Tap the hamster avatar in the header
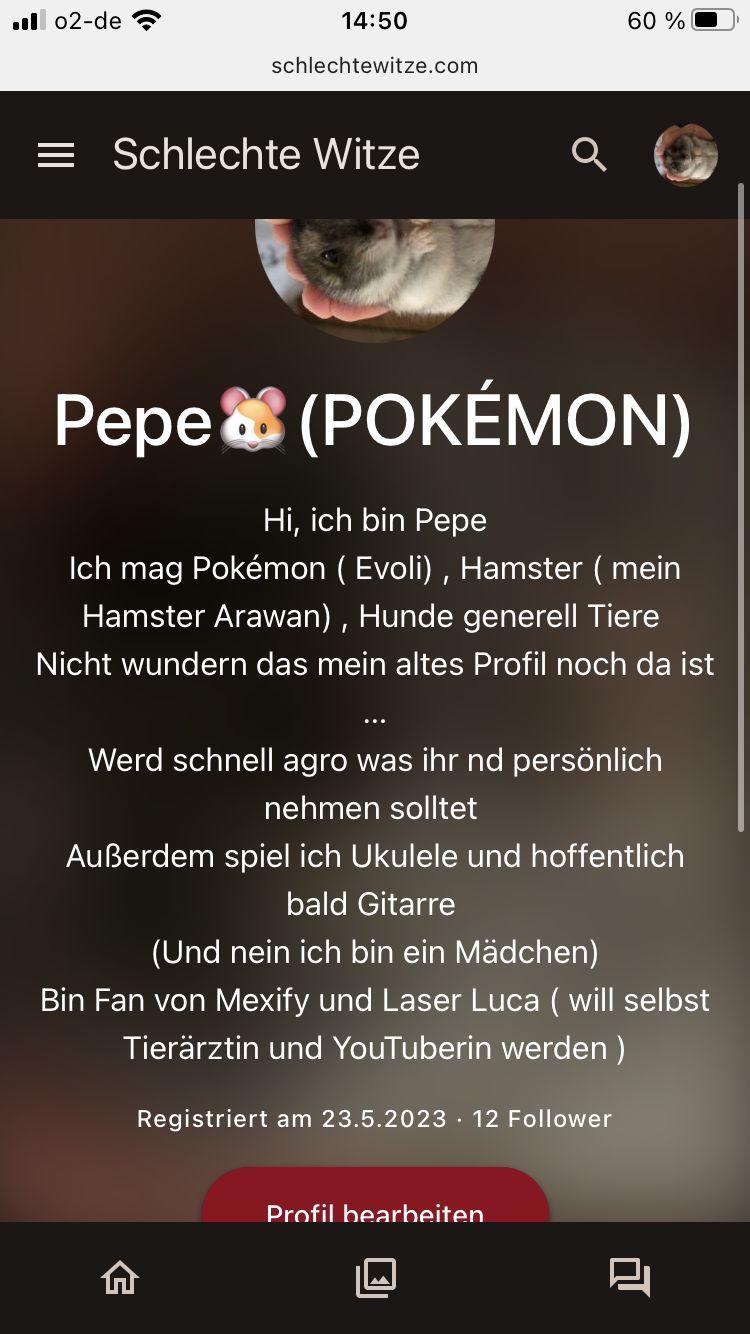Screen dimensions: 750x1334 pyautogui.click(x=685, y=155)
